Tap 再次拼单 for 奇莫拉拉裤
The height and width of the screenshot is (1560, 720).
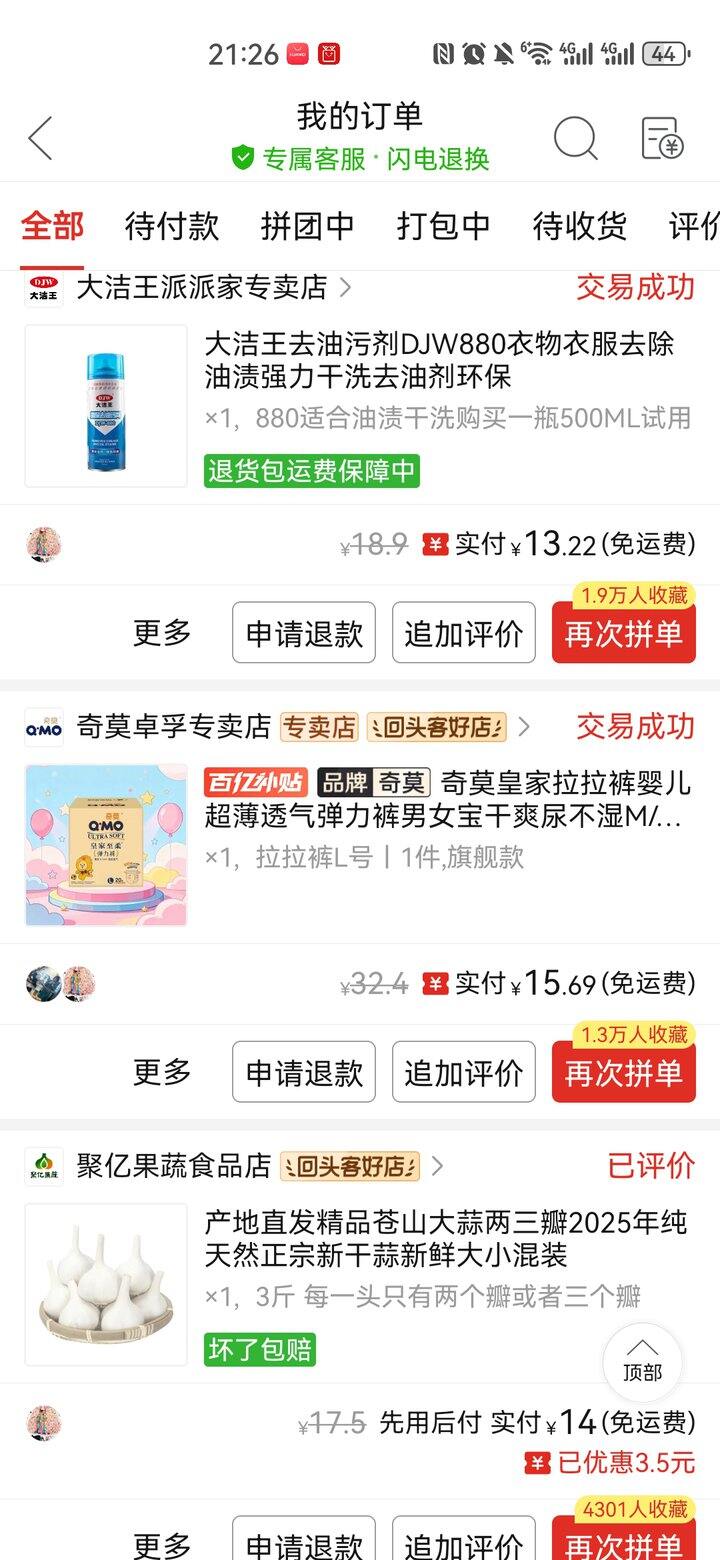(623, 1074)
